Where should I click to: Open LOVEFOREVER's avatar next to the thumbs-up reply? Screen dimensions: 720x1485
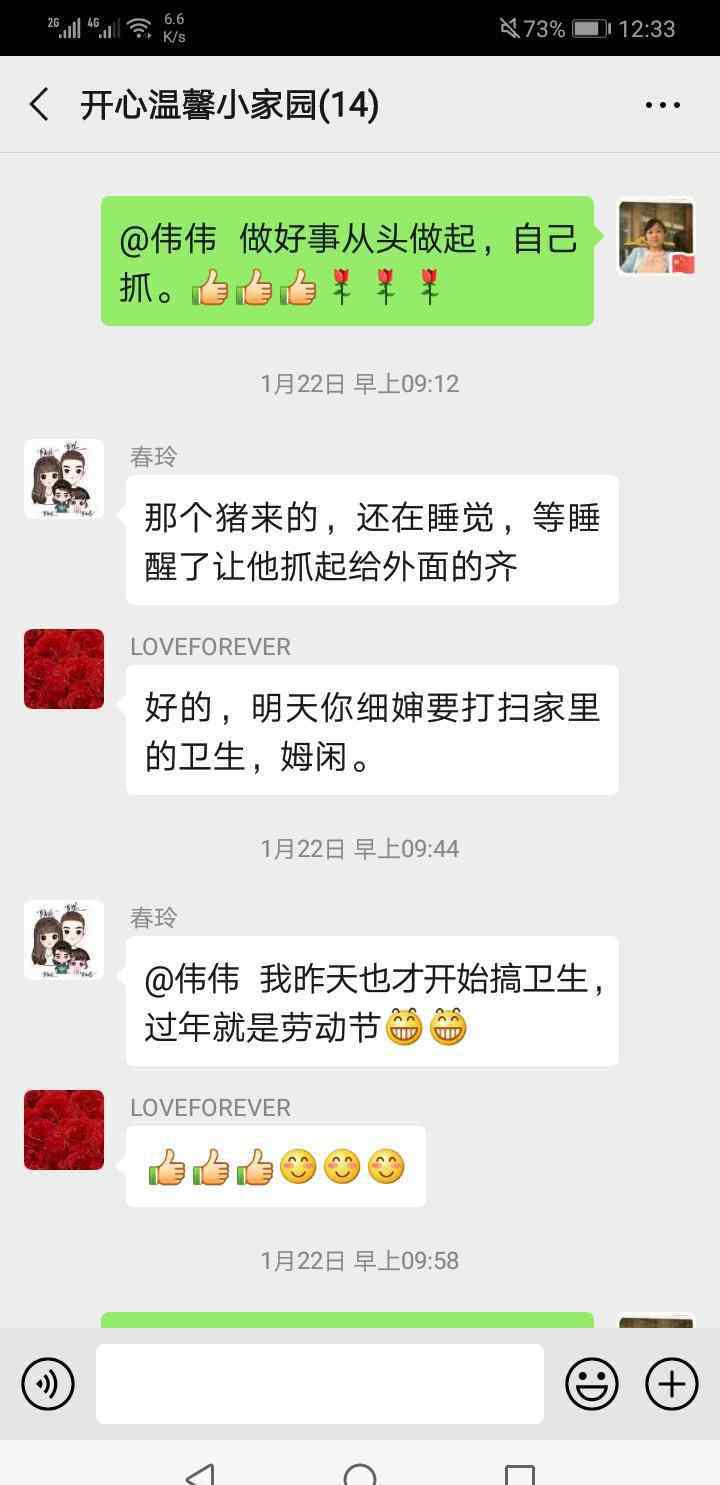point(64,1130)
